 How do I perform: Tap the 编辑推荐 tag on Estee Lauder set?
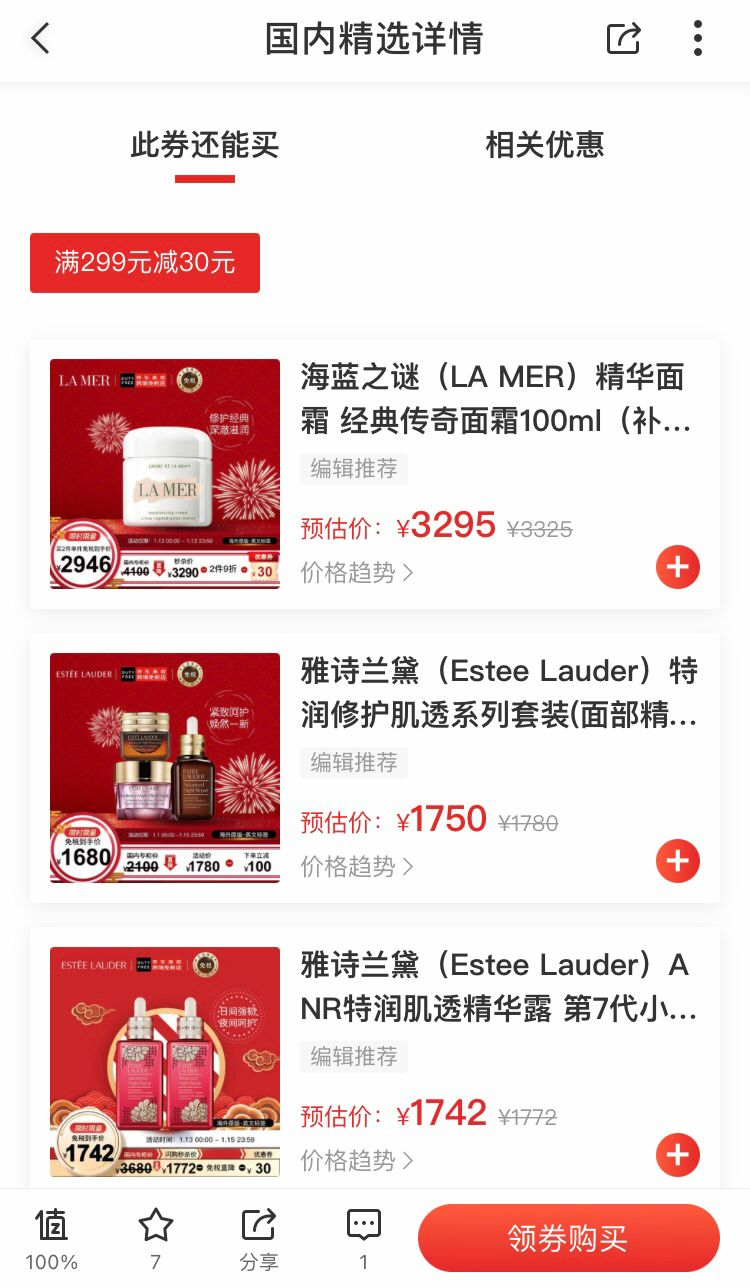[354, 763]
